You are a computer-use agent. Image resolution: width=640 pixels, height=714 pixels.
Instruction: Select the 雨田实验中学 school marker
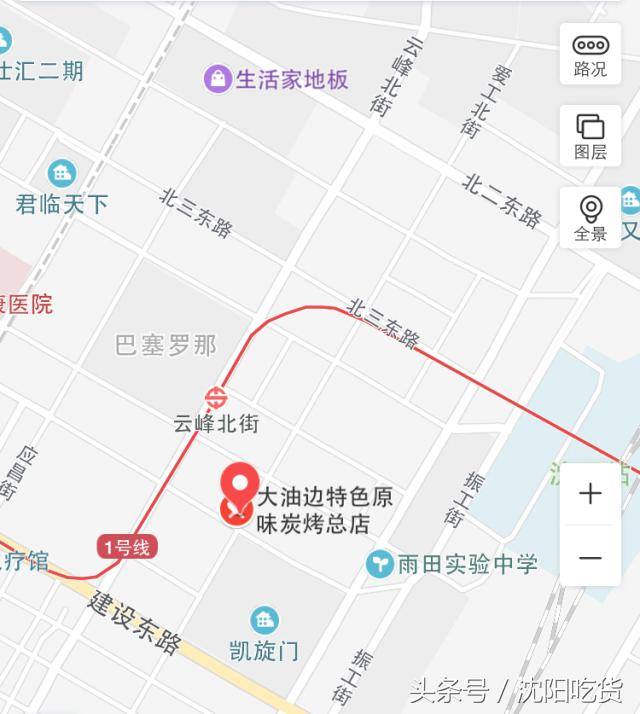(x=380, y=564)
